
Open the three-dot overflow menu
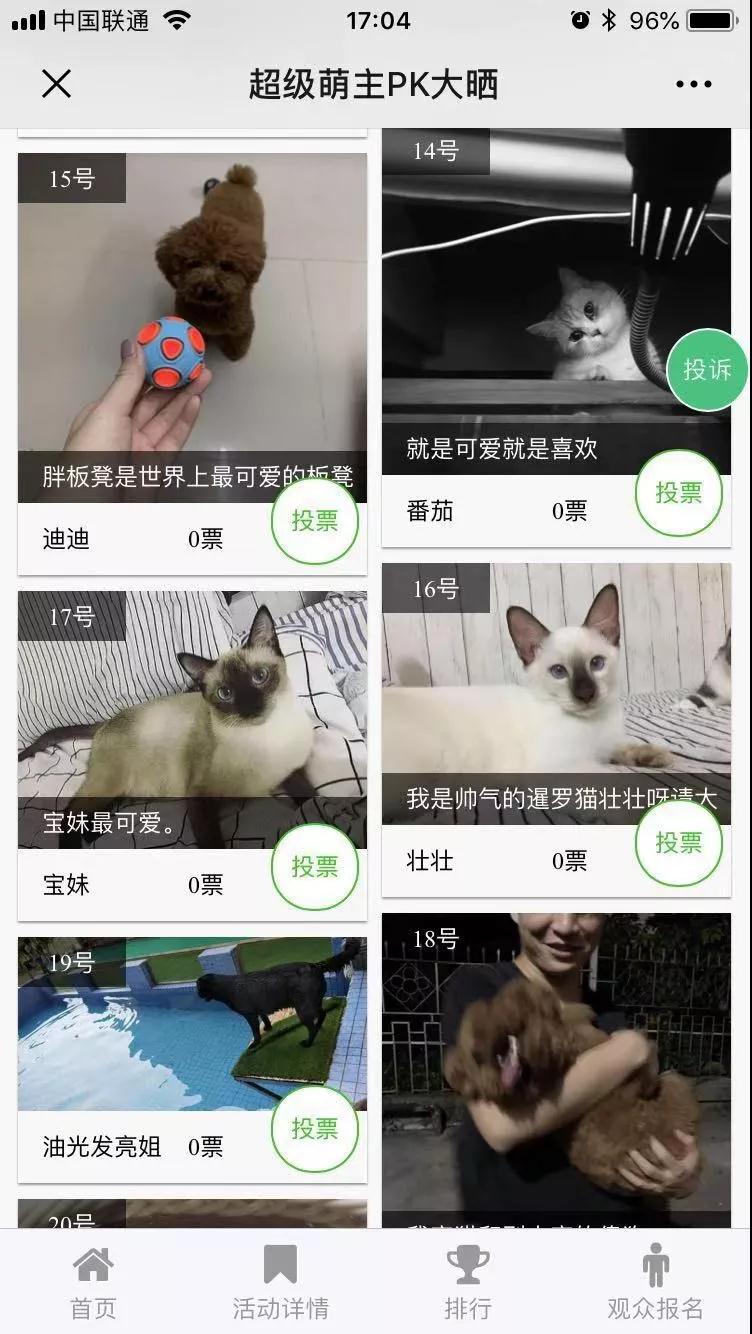point(693,85)
